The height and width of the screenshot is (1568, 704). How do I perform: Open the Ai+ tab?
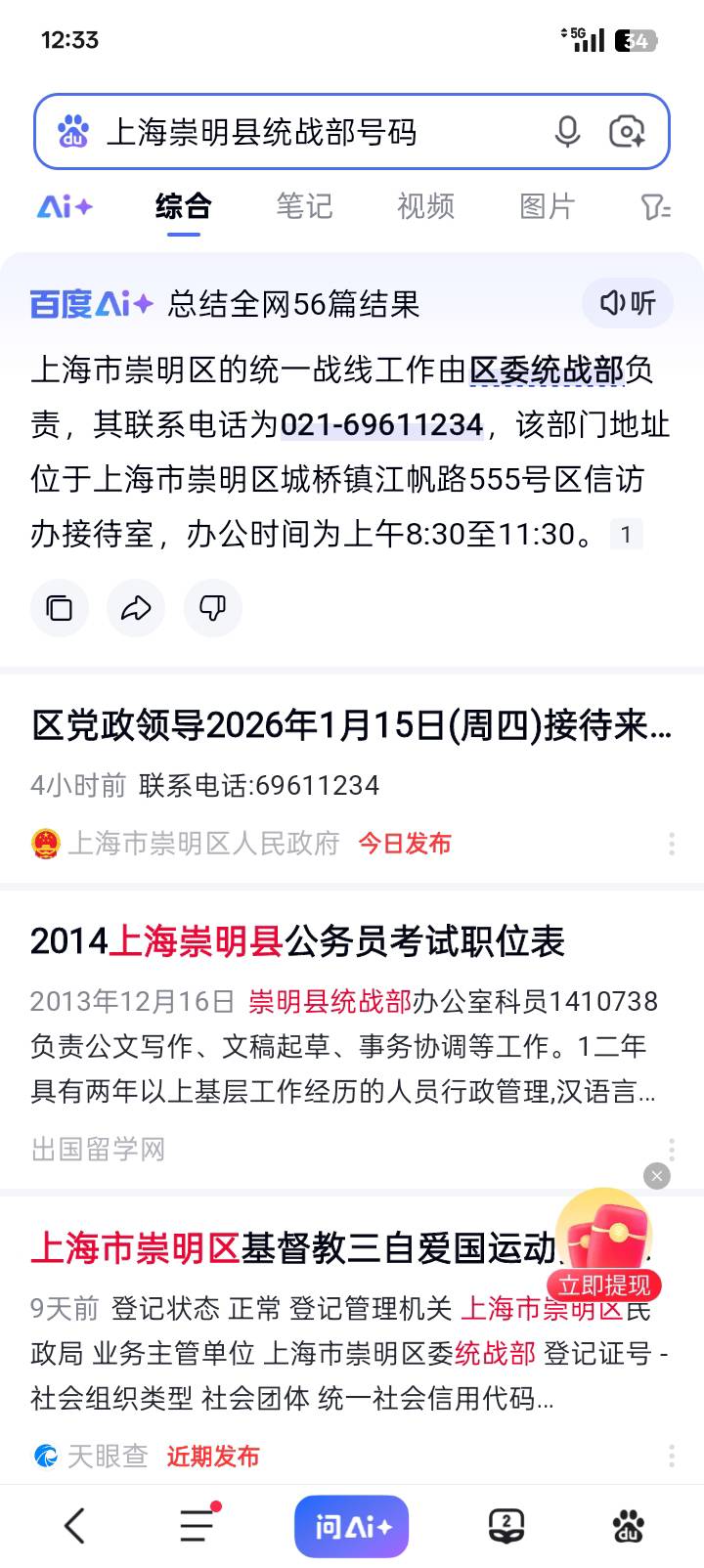pyautogui.click(x=65, y=206)
